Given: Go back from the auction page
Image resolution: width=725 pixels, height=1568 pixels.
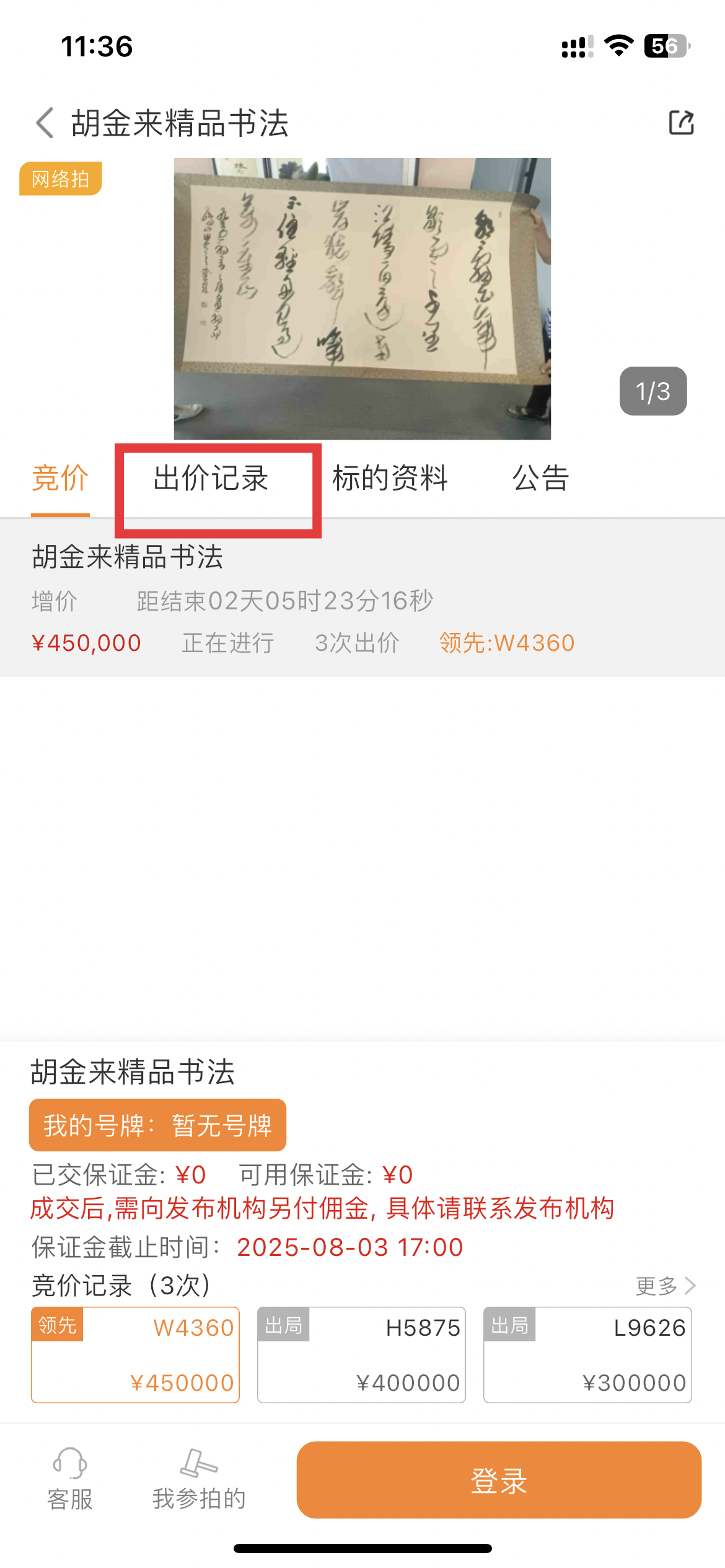Looking at the screenshot, I should tap(45, 123).
